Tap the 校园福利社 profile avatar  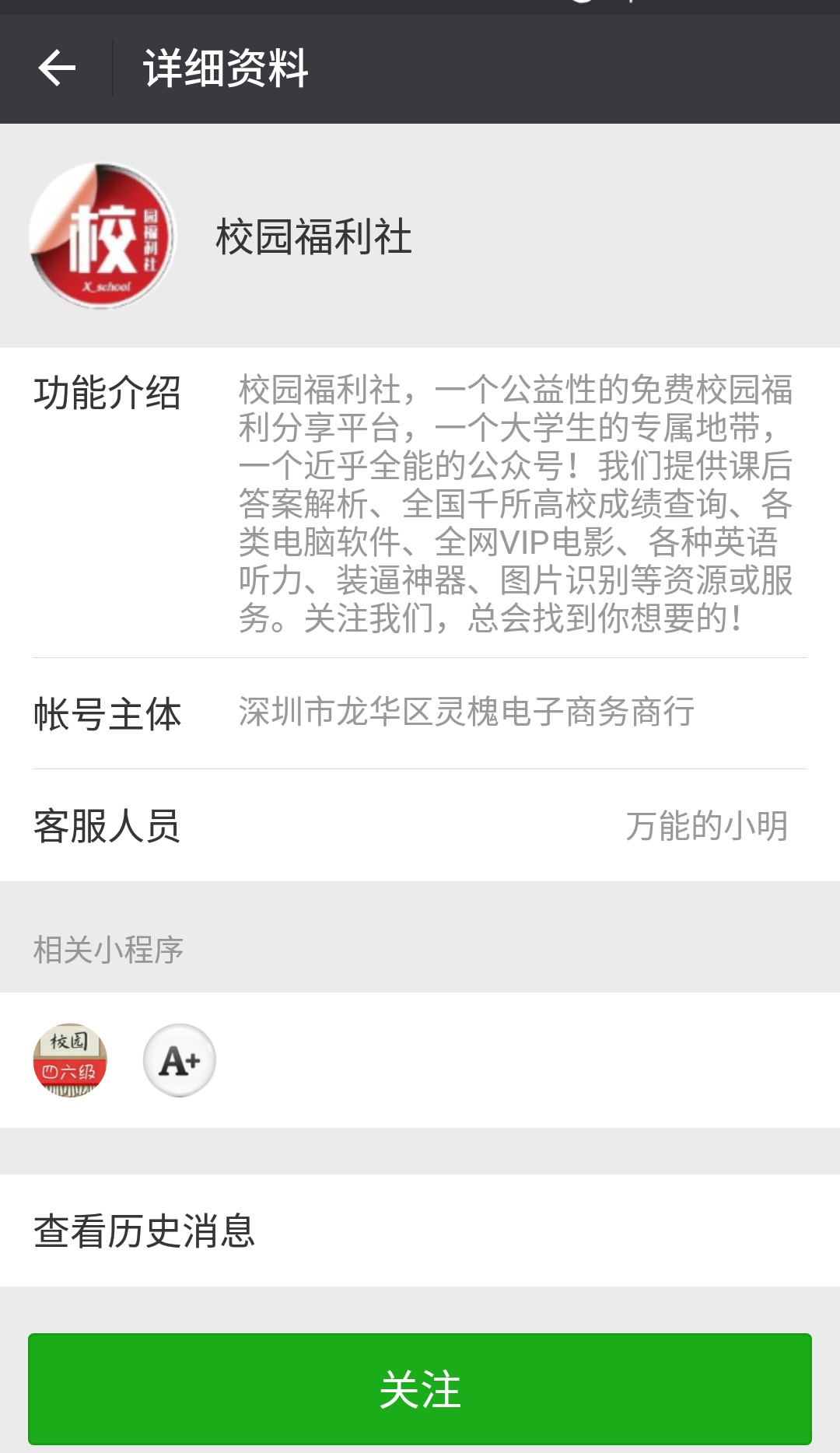coord(103,236)
